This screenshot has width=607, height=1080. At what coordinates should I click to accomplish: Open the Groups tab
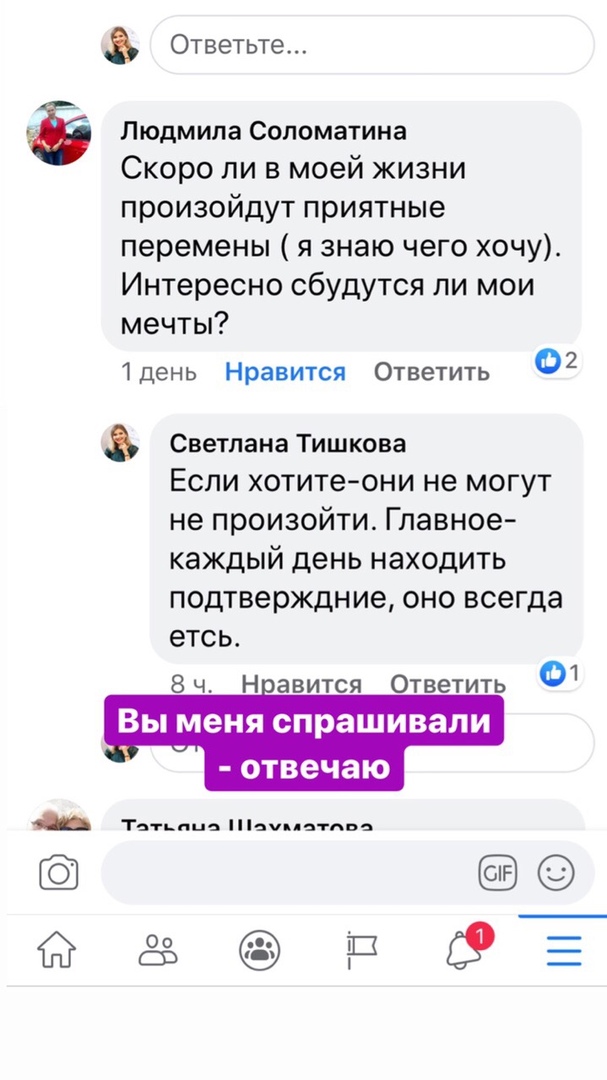pyautogui.click(x=260, y=951)
